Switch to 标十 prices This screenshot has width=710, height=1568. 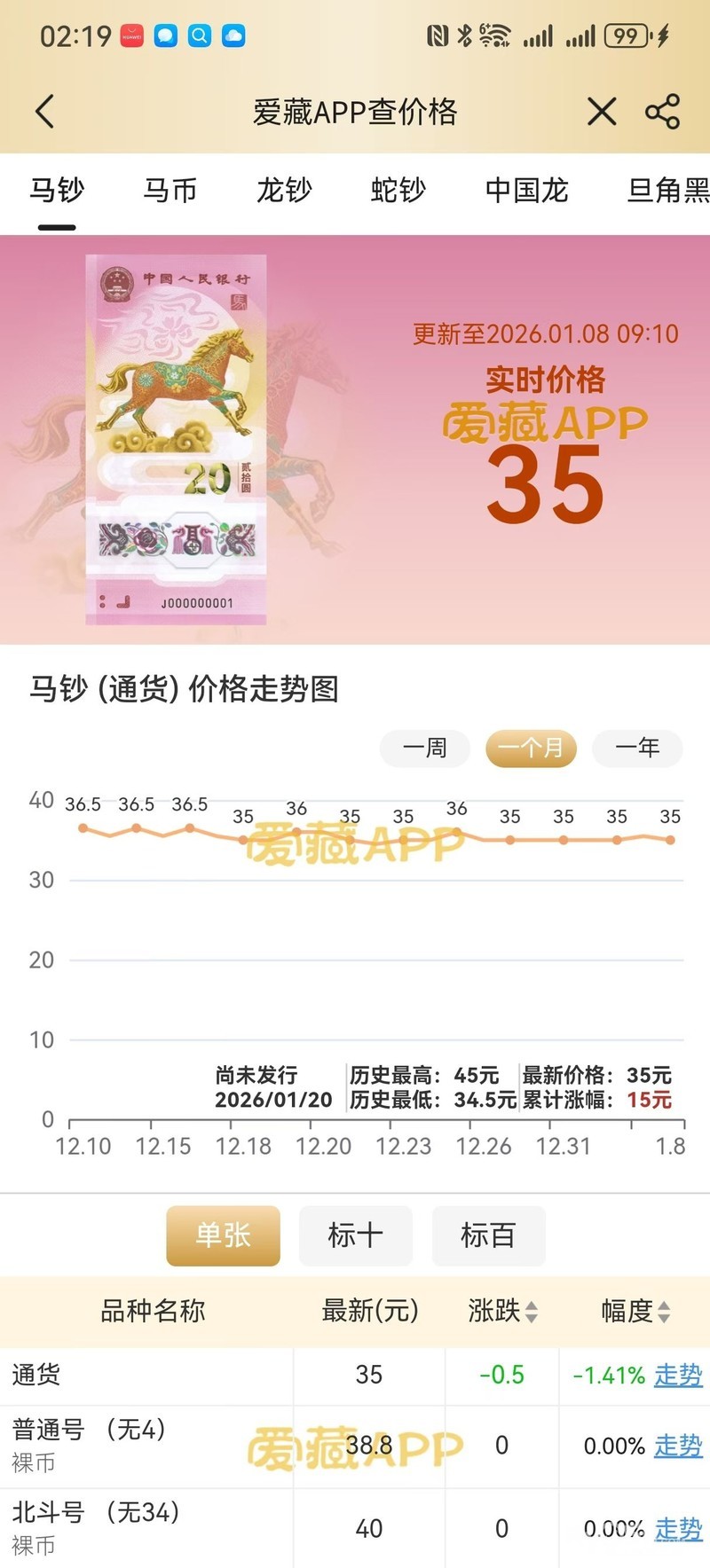pos(355,1235)
